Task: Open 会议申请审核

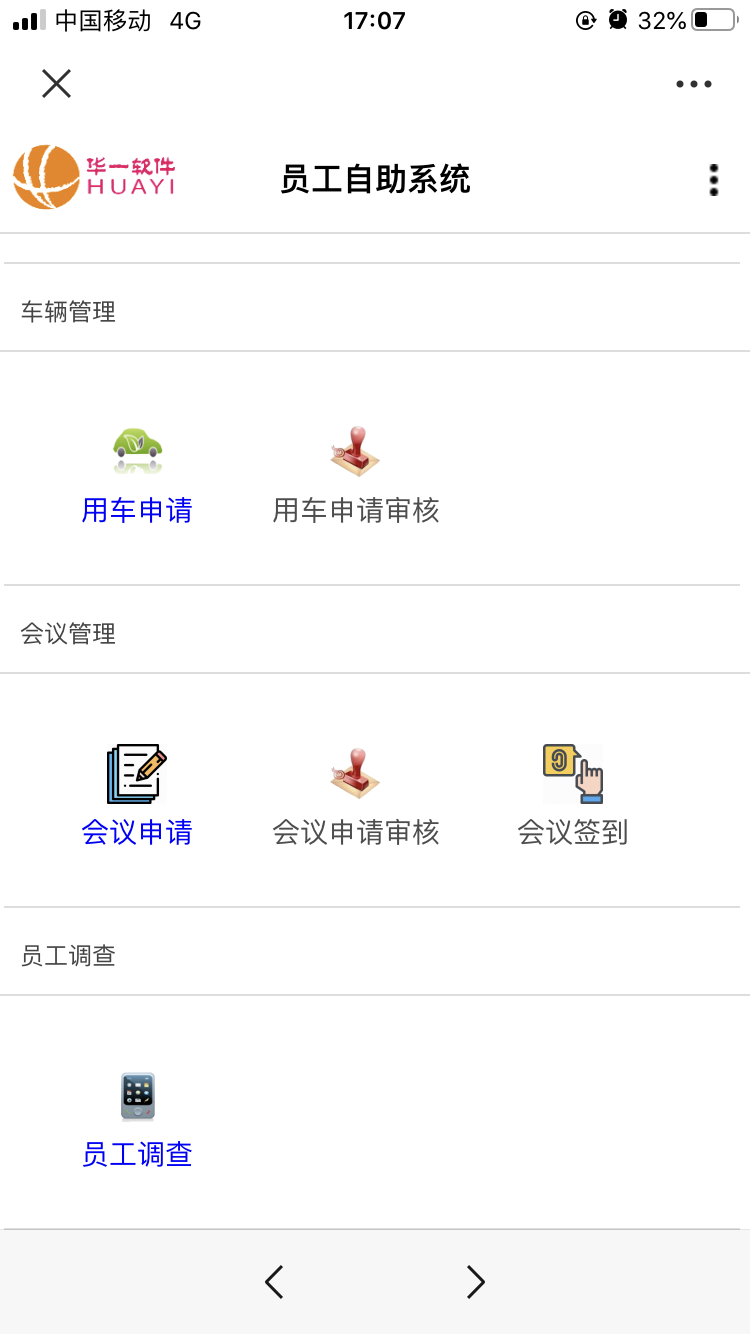Action: 356,797
